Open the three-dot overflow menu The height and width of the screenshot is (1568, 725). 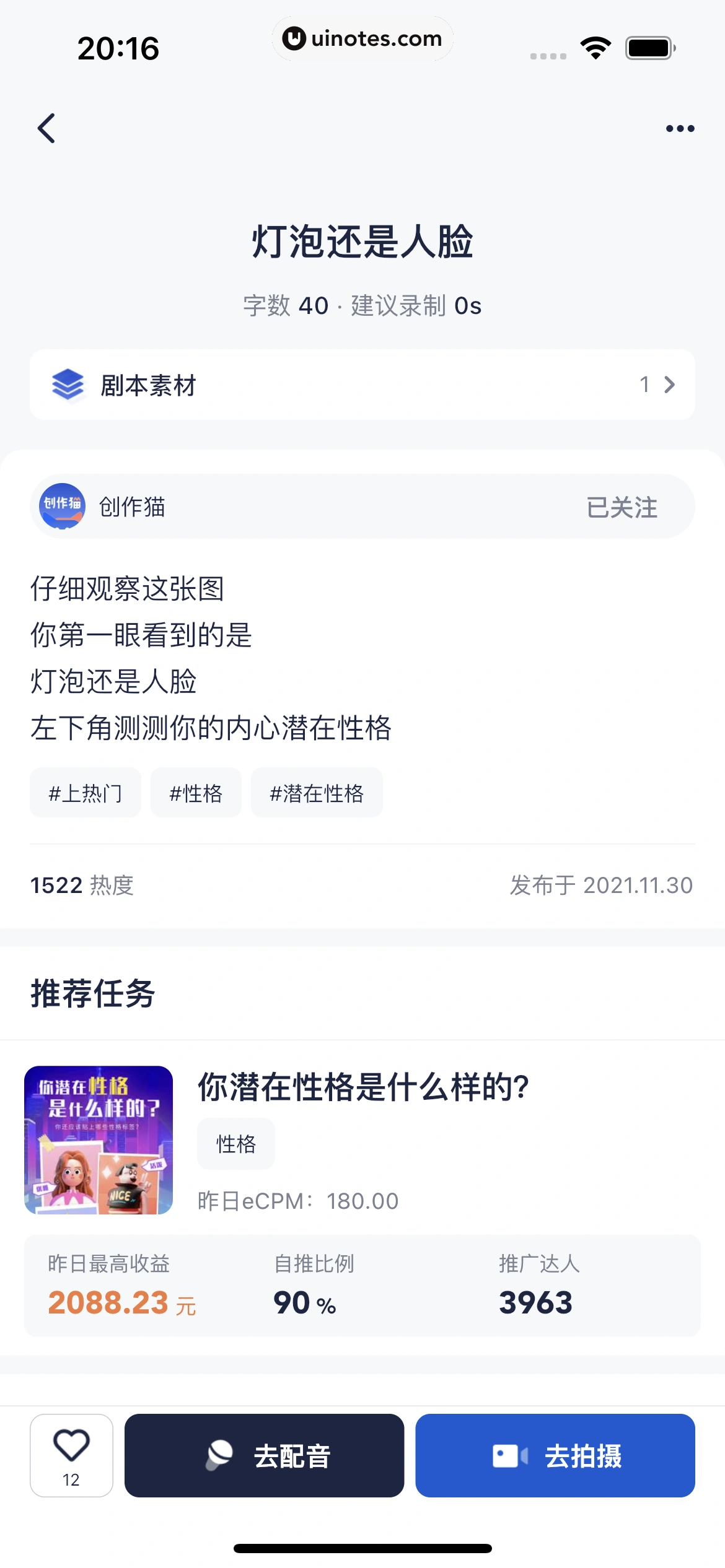[680, 128]
